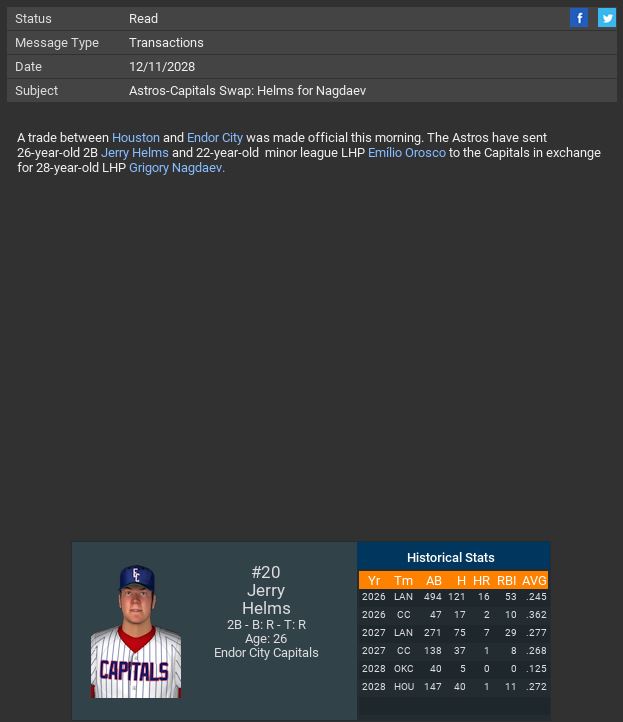Viewport: 623px width, 722px height.
Task: Share this message on Twitter
Action: coord(607,18)
